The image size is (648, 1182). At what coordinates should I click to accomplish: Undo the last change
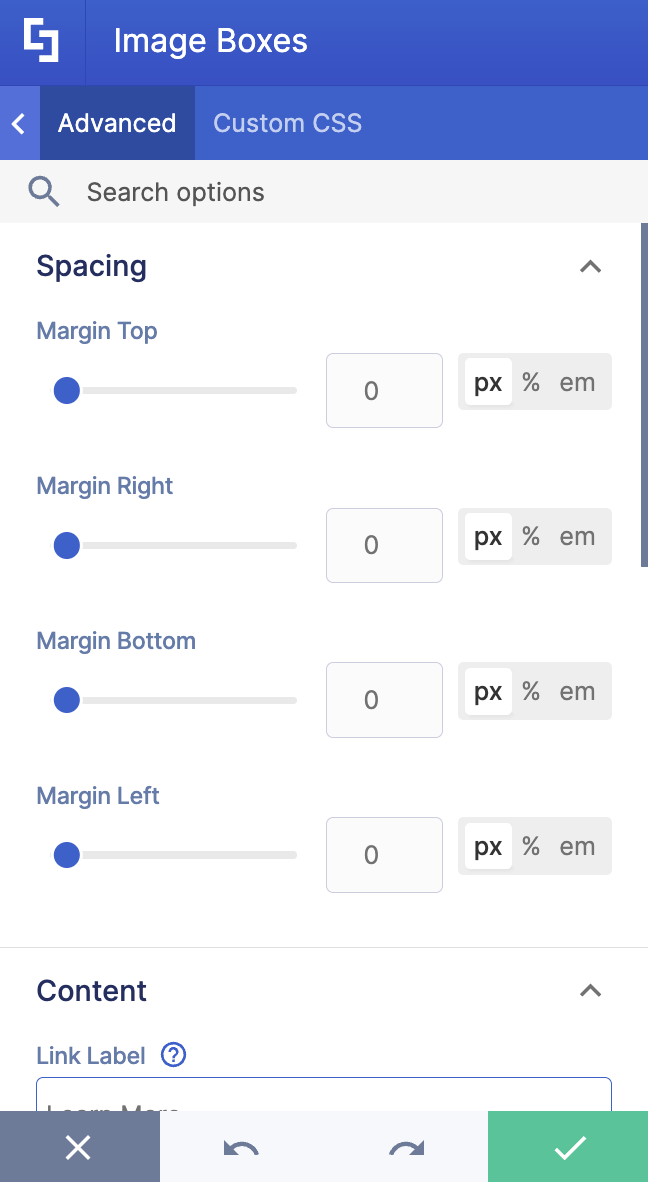click(241, 1148)
